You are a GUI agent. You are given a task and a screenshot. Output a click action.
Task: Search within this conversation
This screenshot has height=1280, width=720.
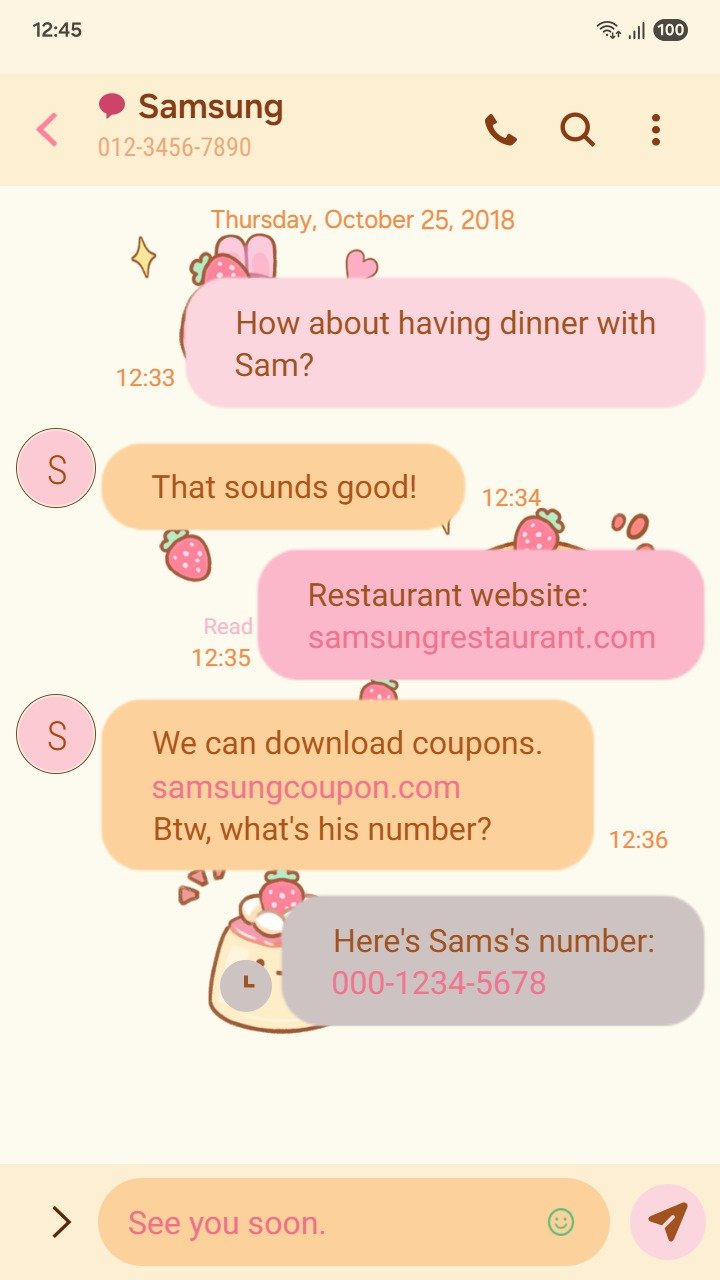(x=577, y=130)
